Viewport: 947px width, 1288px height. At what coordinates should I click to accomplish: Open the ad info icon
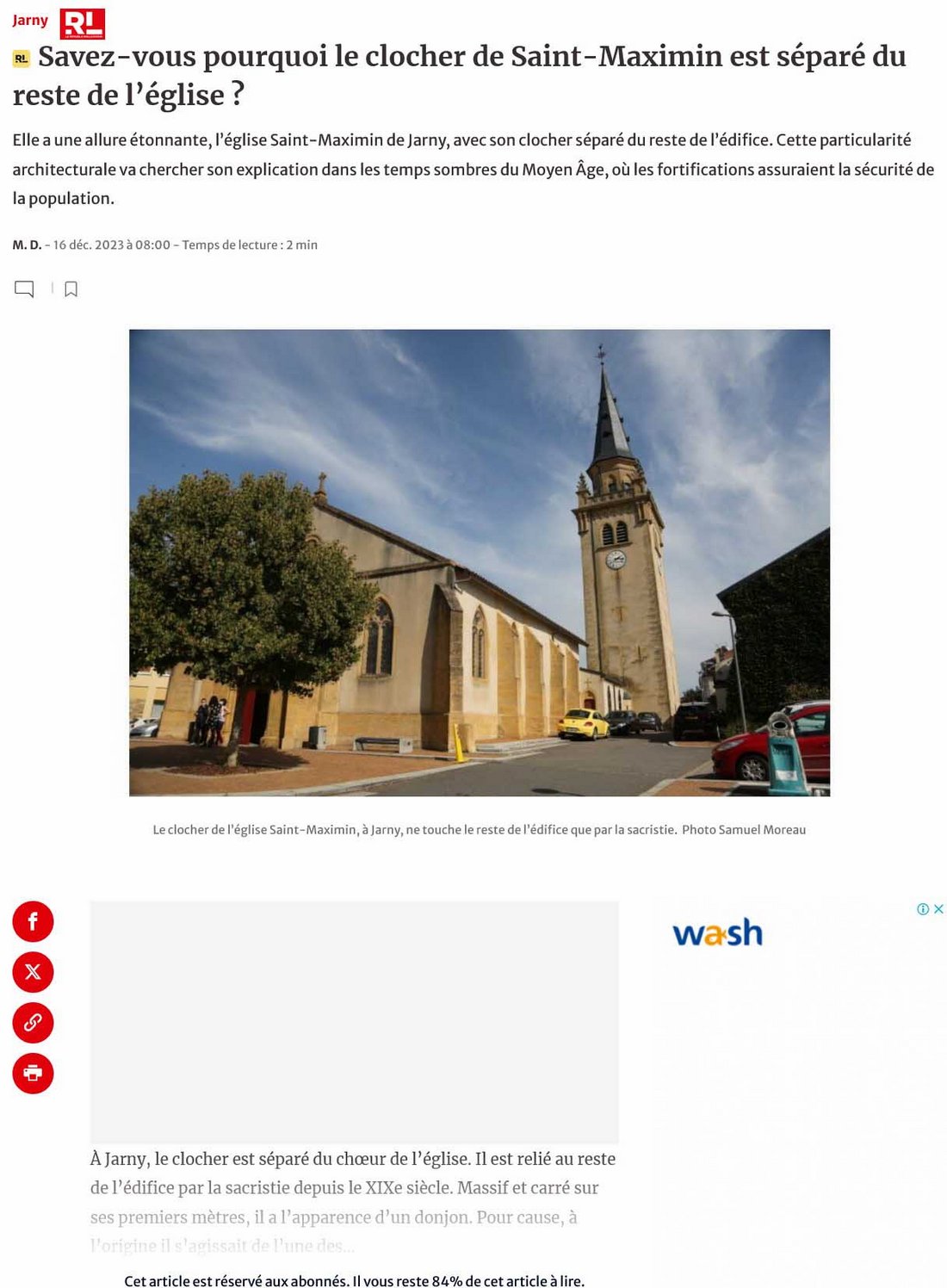[923, 909]
